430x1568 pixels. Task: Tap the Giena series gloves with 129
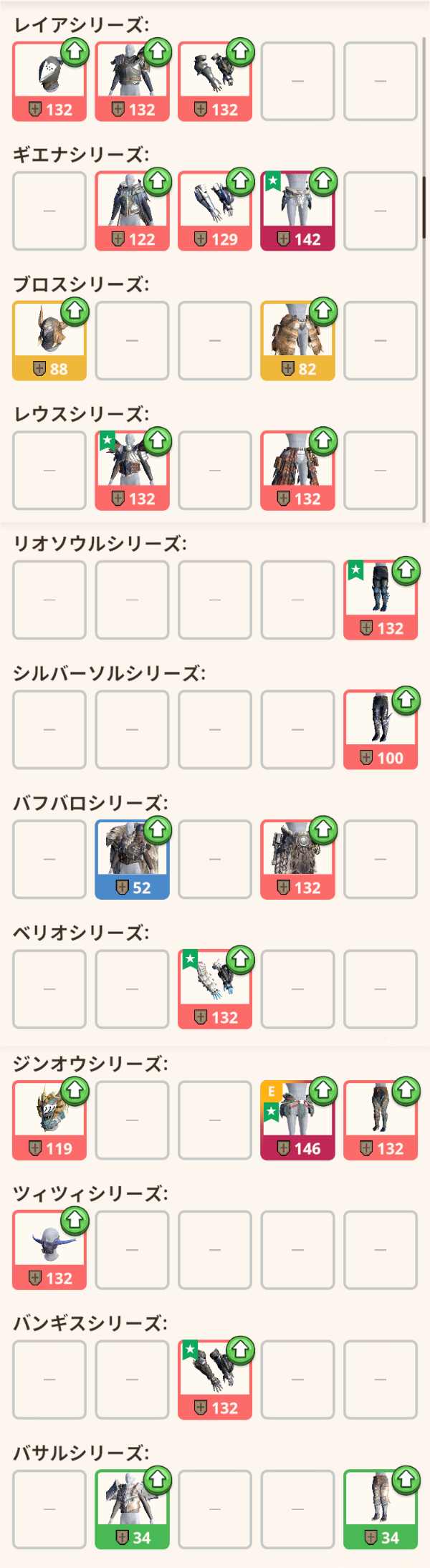pyautogui.click(x=214, y=211)
